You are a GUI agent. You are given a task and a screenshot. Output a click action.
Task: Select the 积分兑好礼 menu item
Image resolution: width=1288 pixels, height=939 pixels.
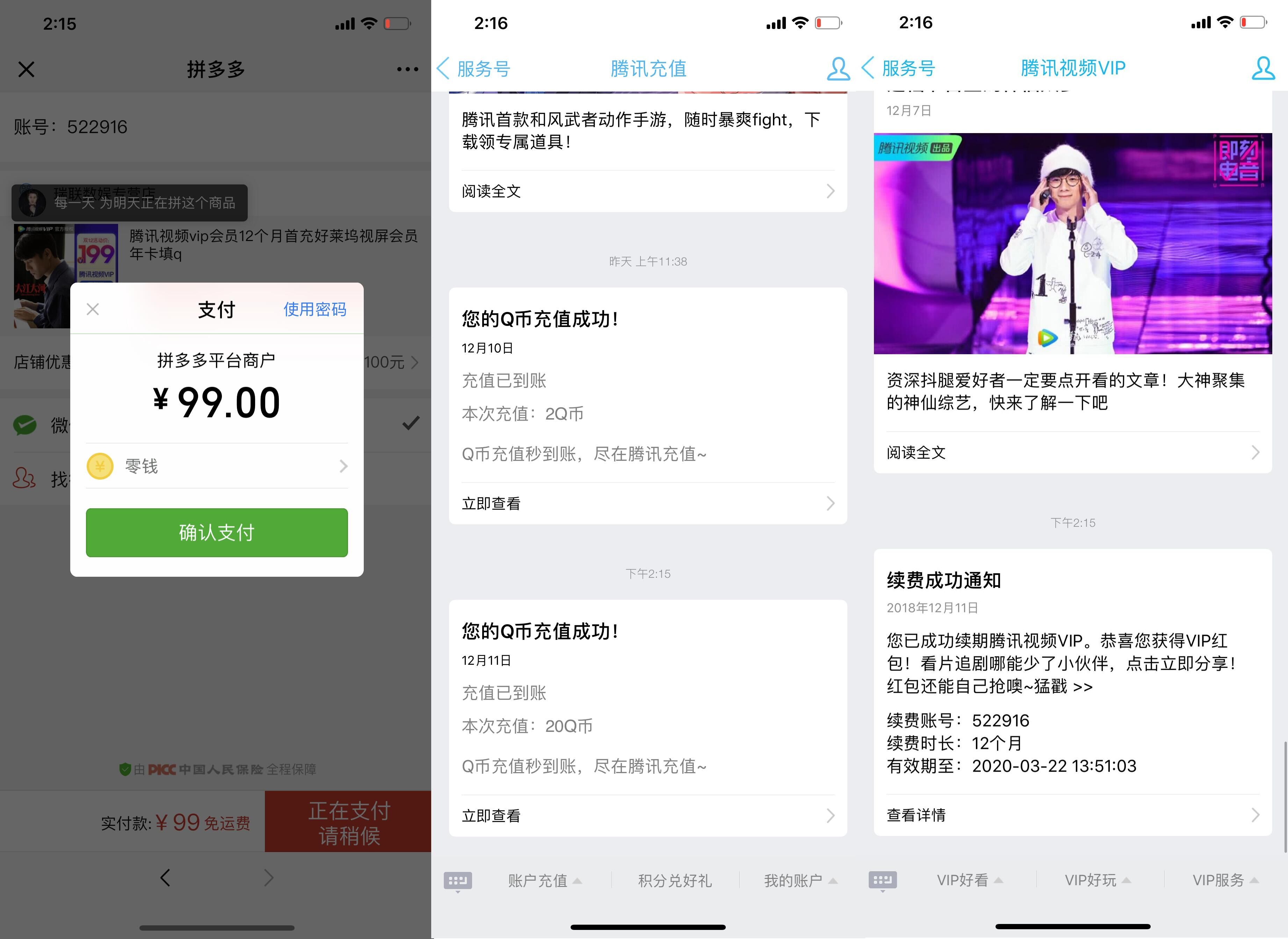(675, 880)
